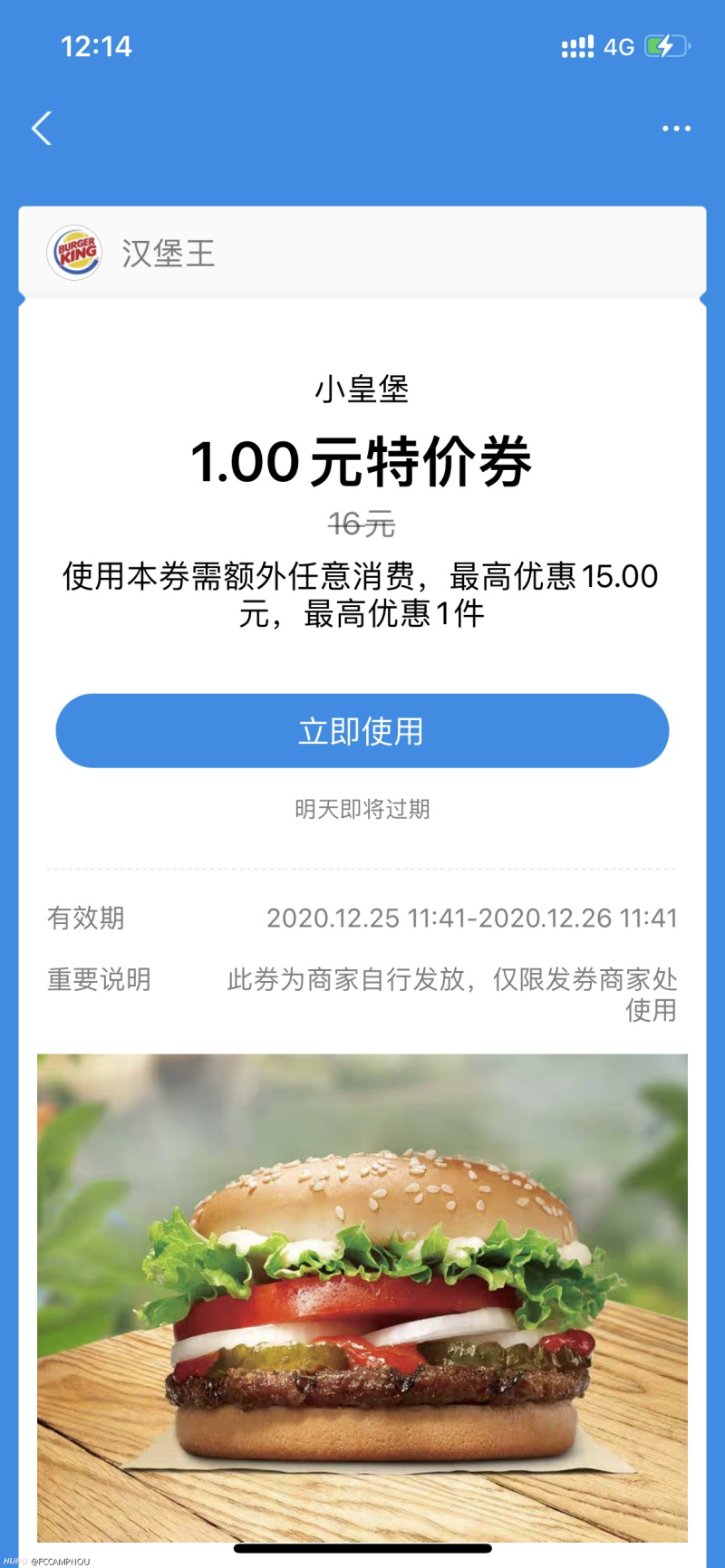Tap the clock showing 12:14
Image resolution: width=725 pixels, height=1568 pixels.
pyautogui.click(x=95, y=47)
